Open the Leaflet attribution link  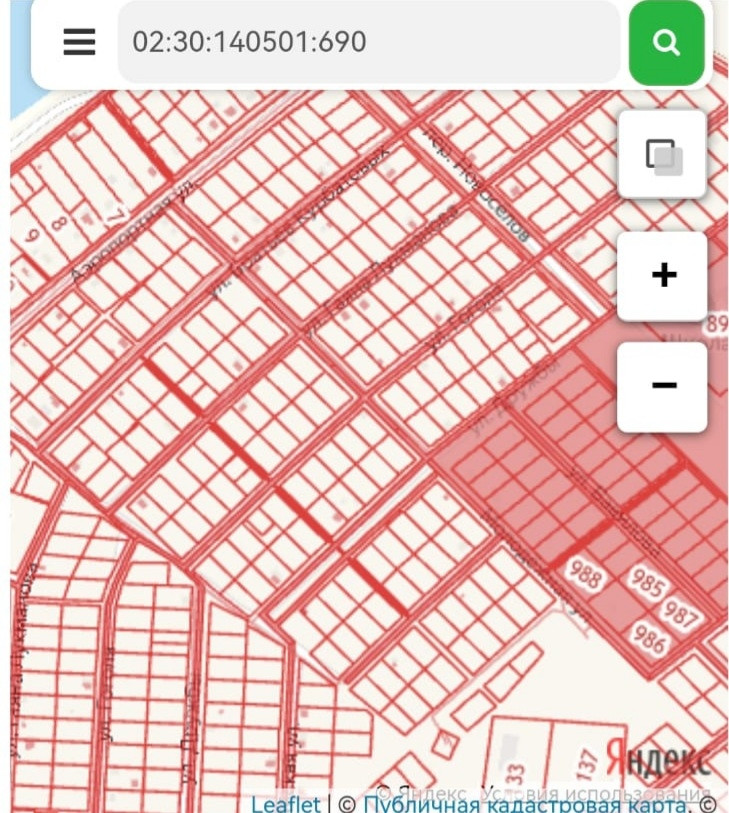[286, 804]
